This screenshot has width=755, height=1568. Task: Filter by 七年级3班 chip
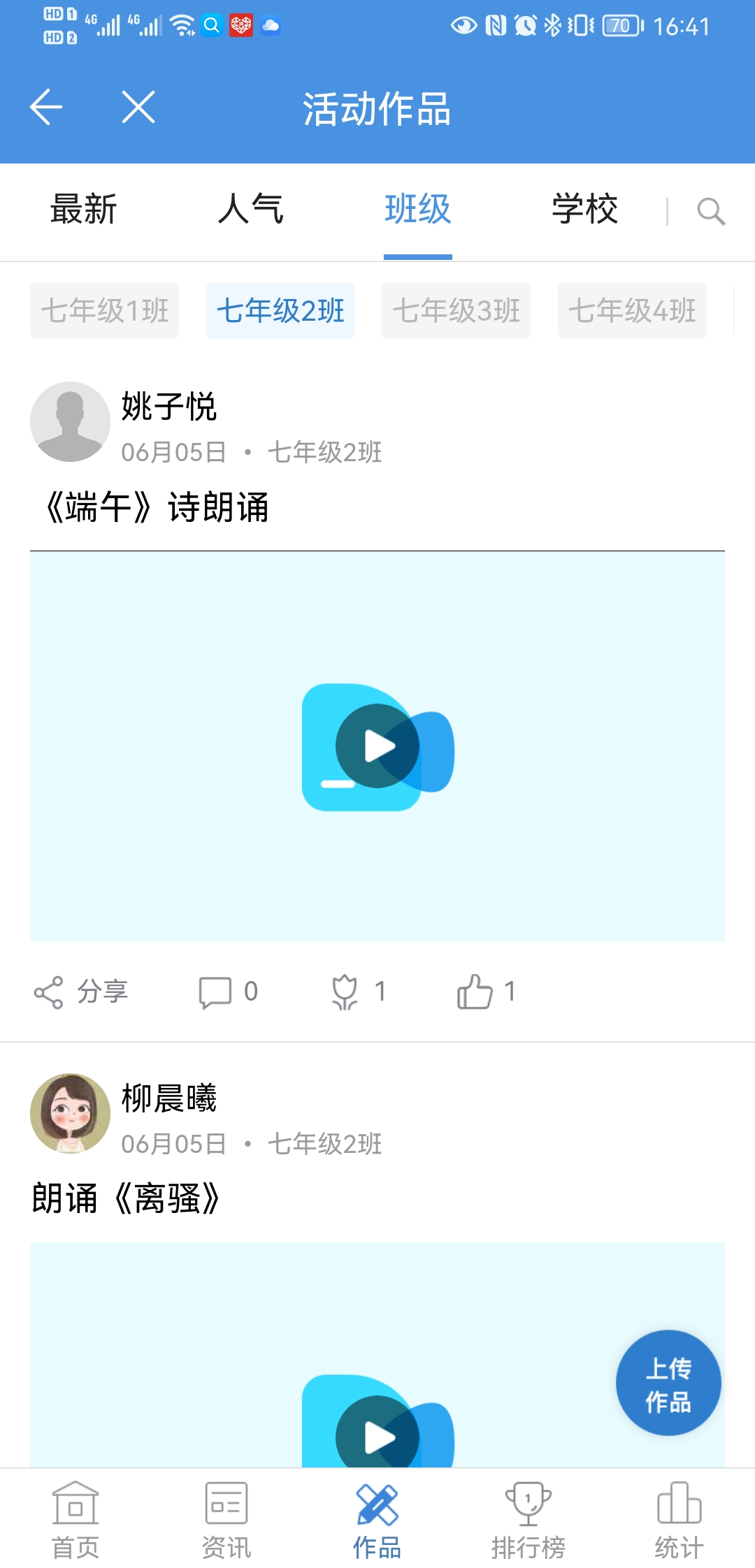click(x=456, y=311)
